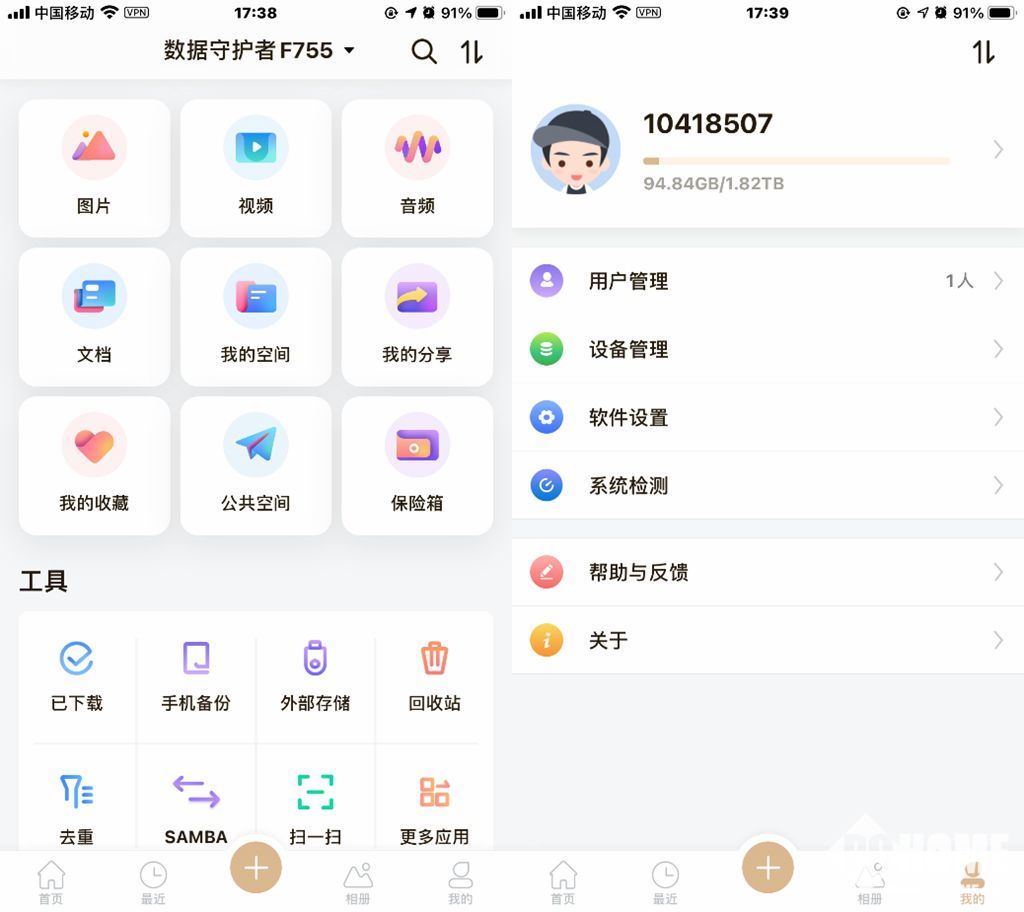Viewport: 1024px width, 912px height.
Task: Open the 音频 category
Action: coord(417,168)
